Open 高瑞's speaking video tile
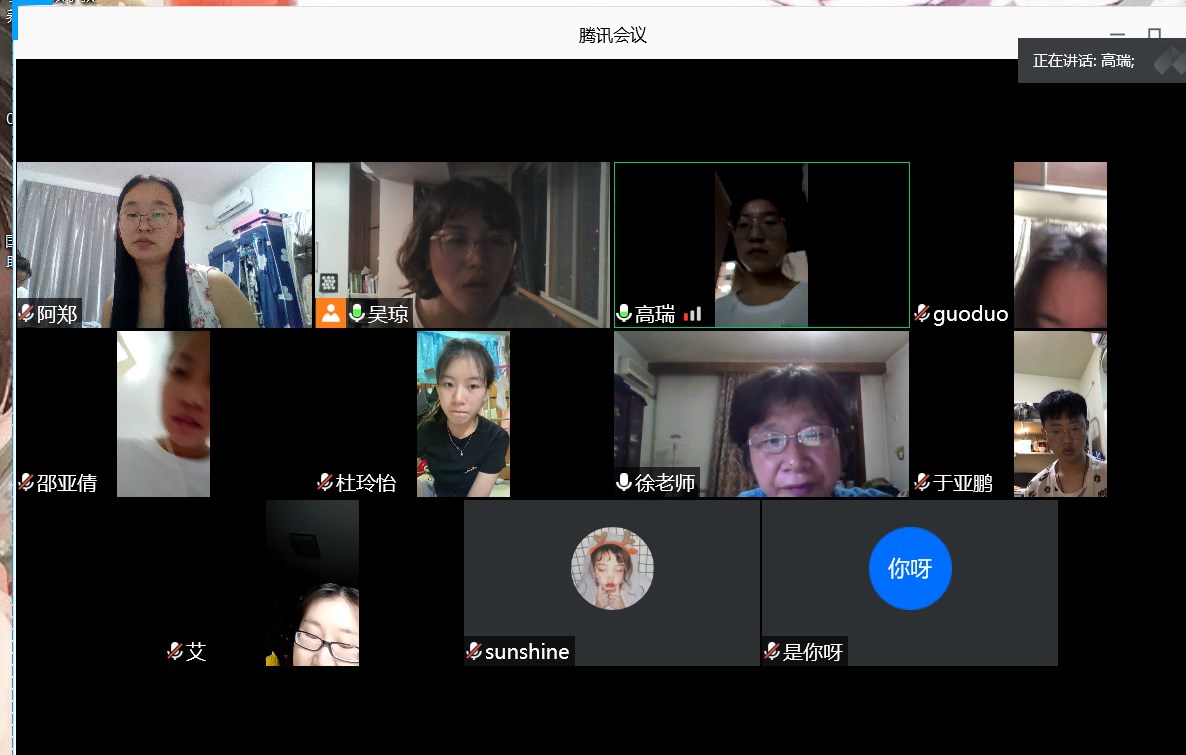This screenshot has height=755, width=1186. [x=761, y=244]
